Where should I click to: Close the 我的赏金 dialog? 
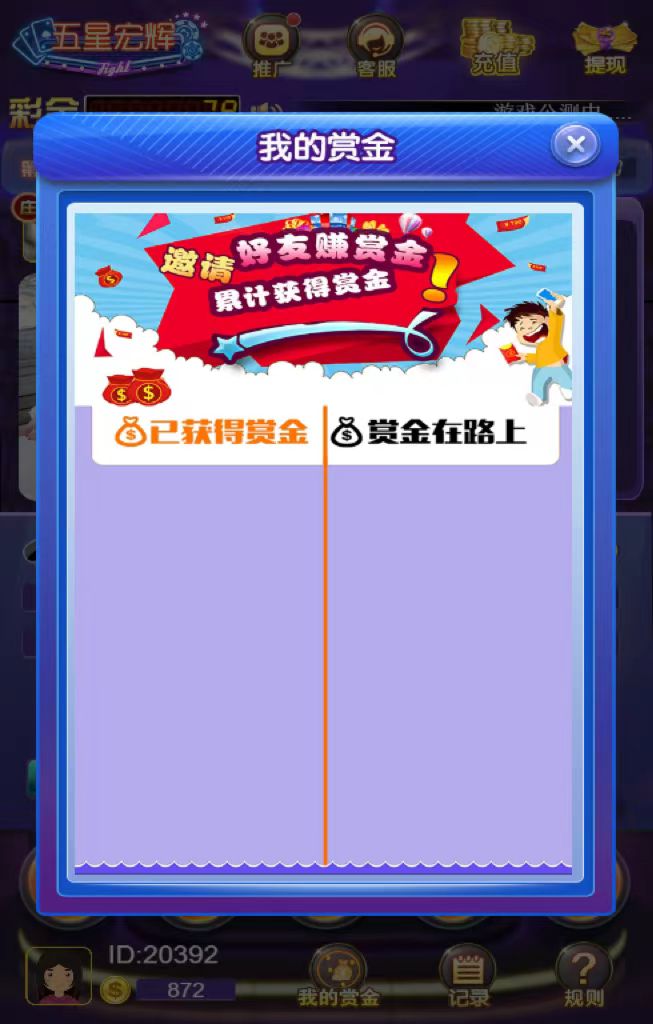(575, 145)
